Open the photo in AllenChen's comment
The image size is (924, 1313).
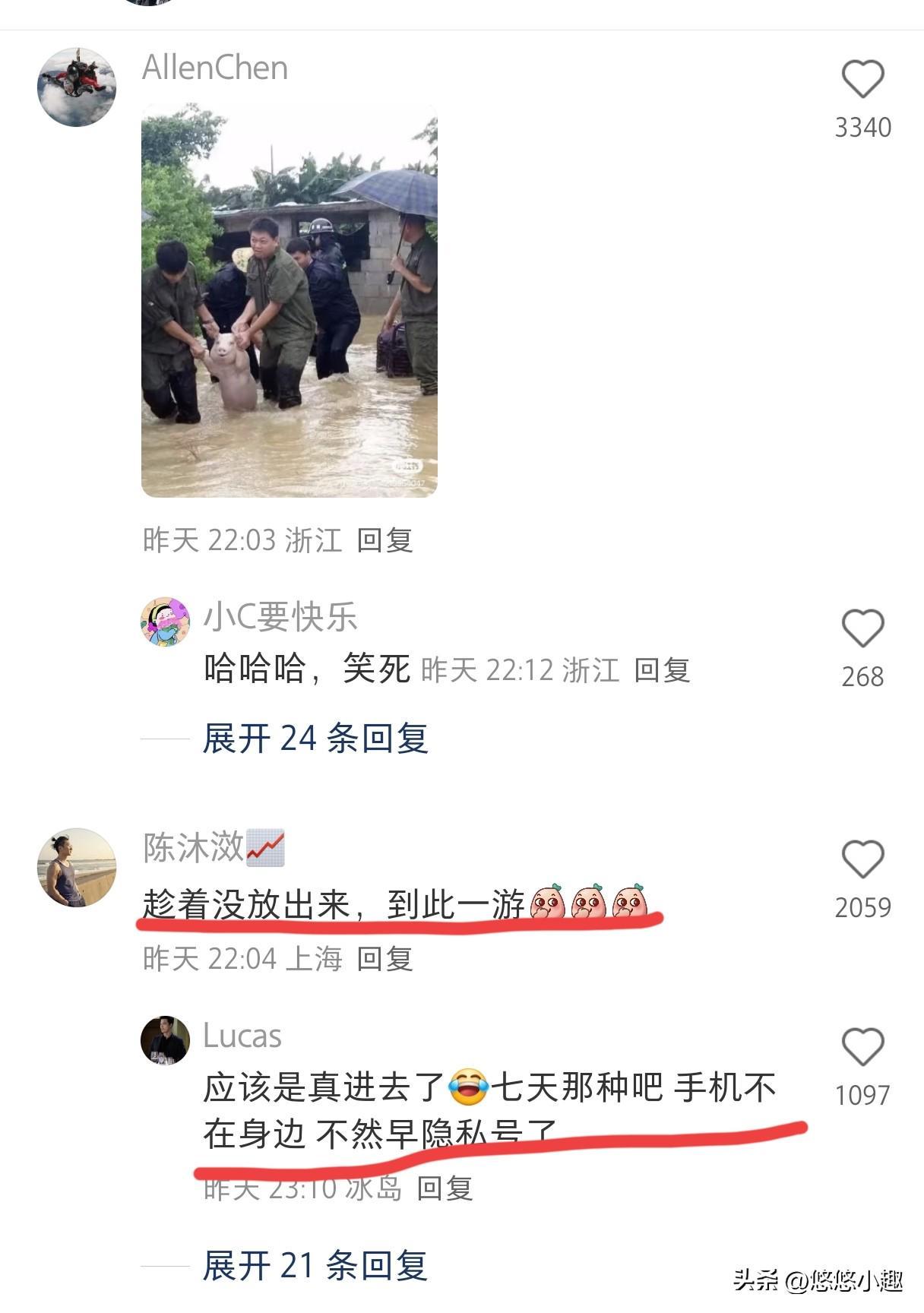(289, 301)
